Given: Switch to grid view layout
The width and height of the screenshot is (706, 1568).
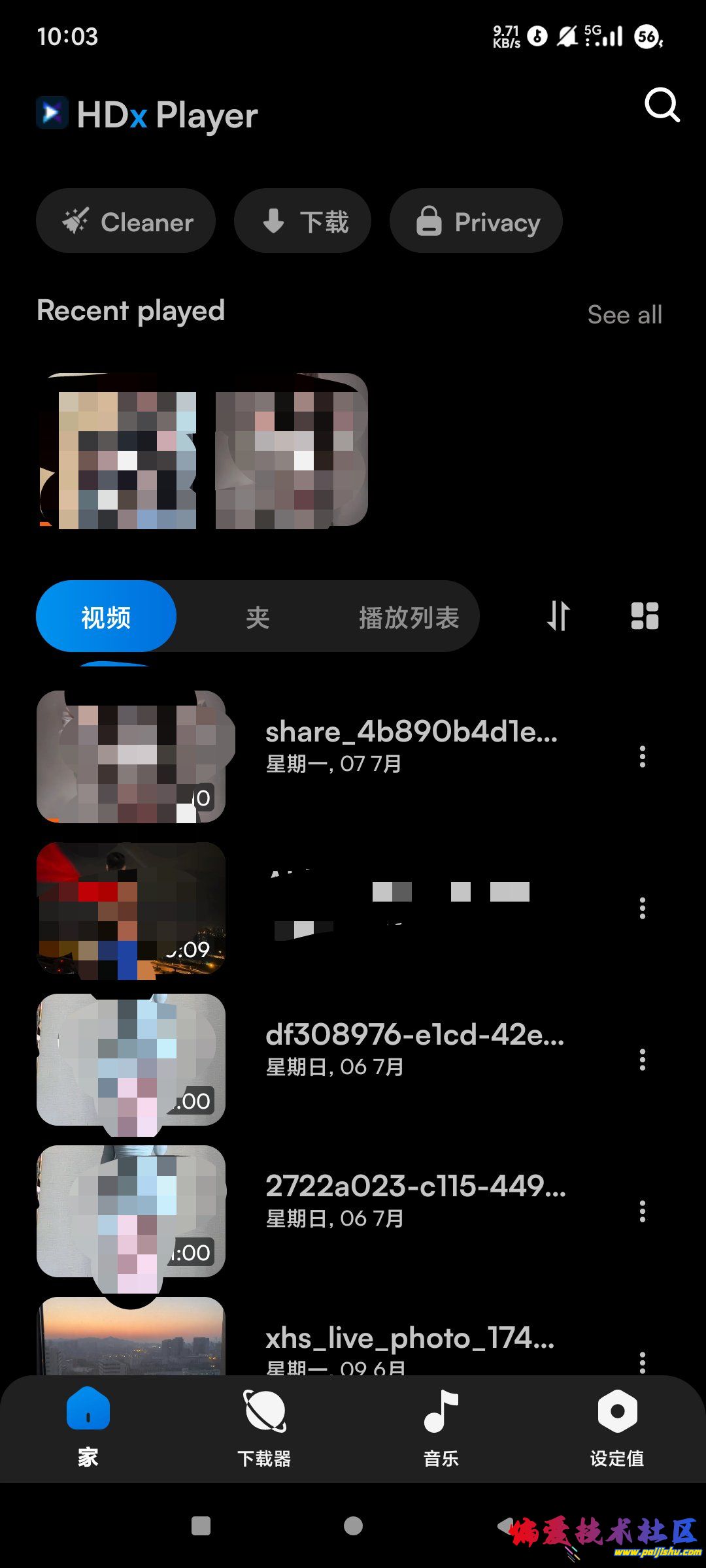Looking at the screenshot, I should [645, 615].
